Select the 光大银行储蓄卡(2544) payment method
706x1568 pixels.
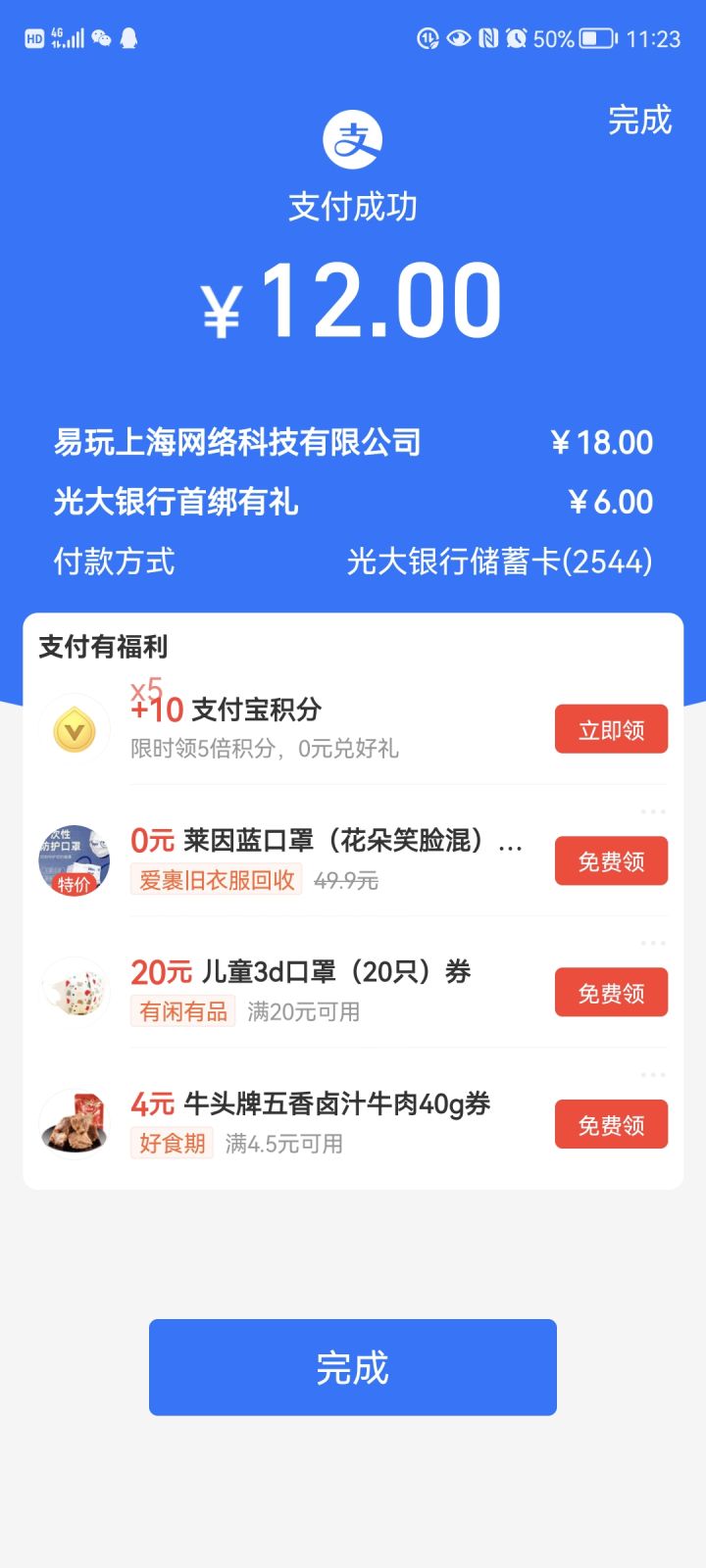(502, 561)
